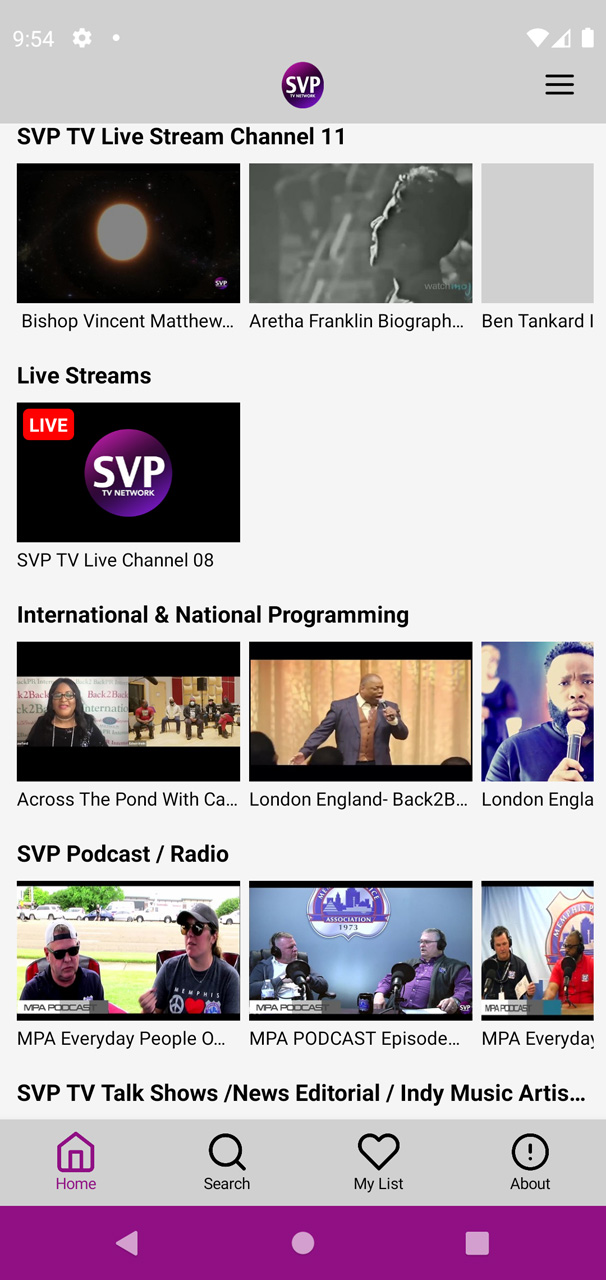The width and height of the screenshot is (606, 1280).
Task: Open the Aretha Franklin Biography video
Action: 360,233
